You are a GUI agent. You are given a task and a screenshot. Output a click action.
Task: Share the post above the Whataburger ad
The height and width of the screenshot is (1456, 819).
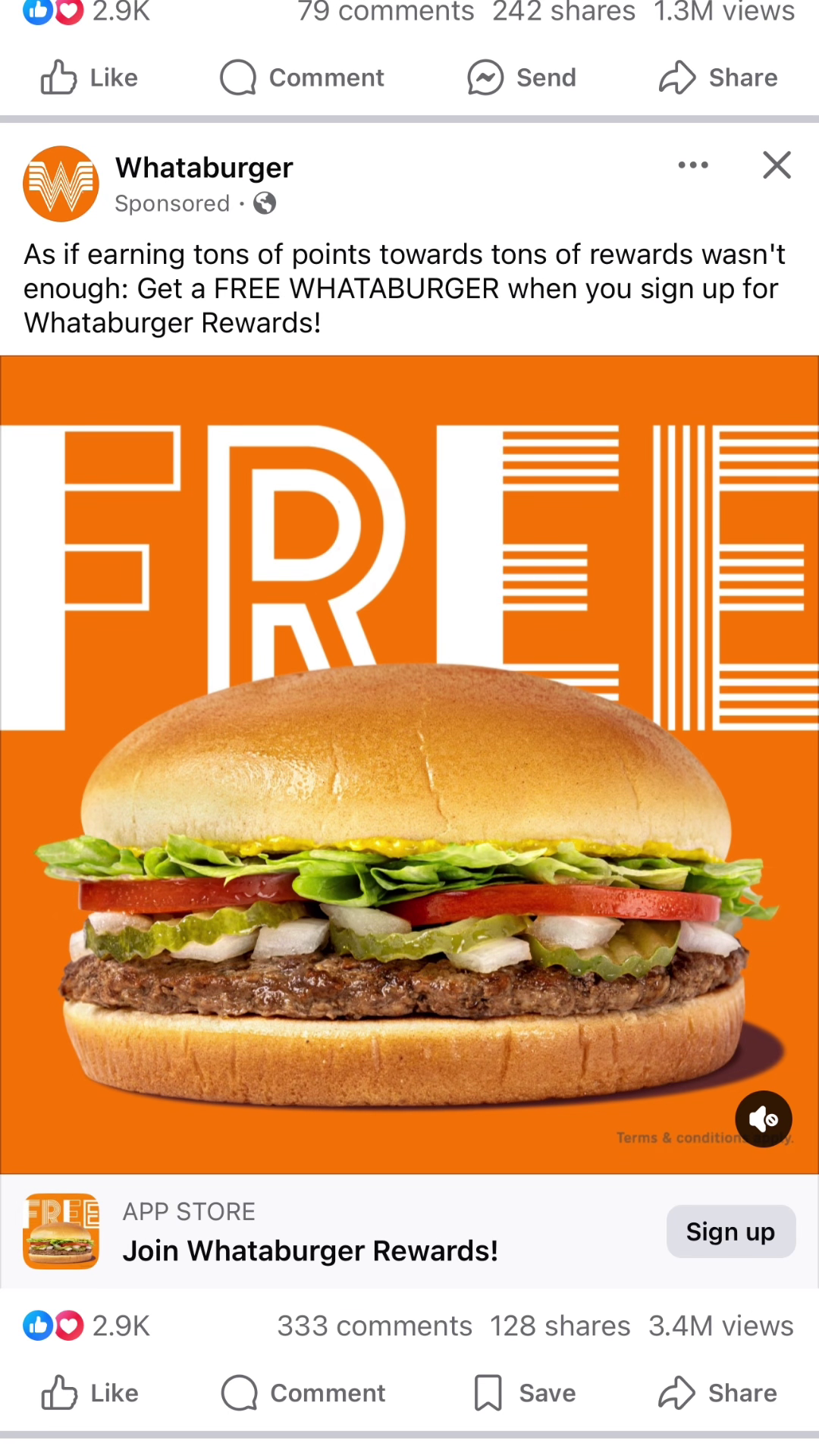(718, 78)
